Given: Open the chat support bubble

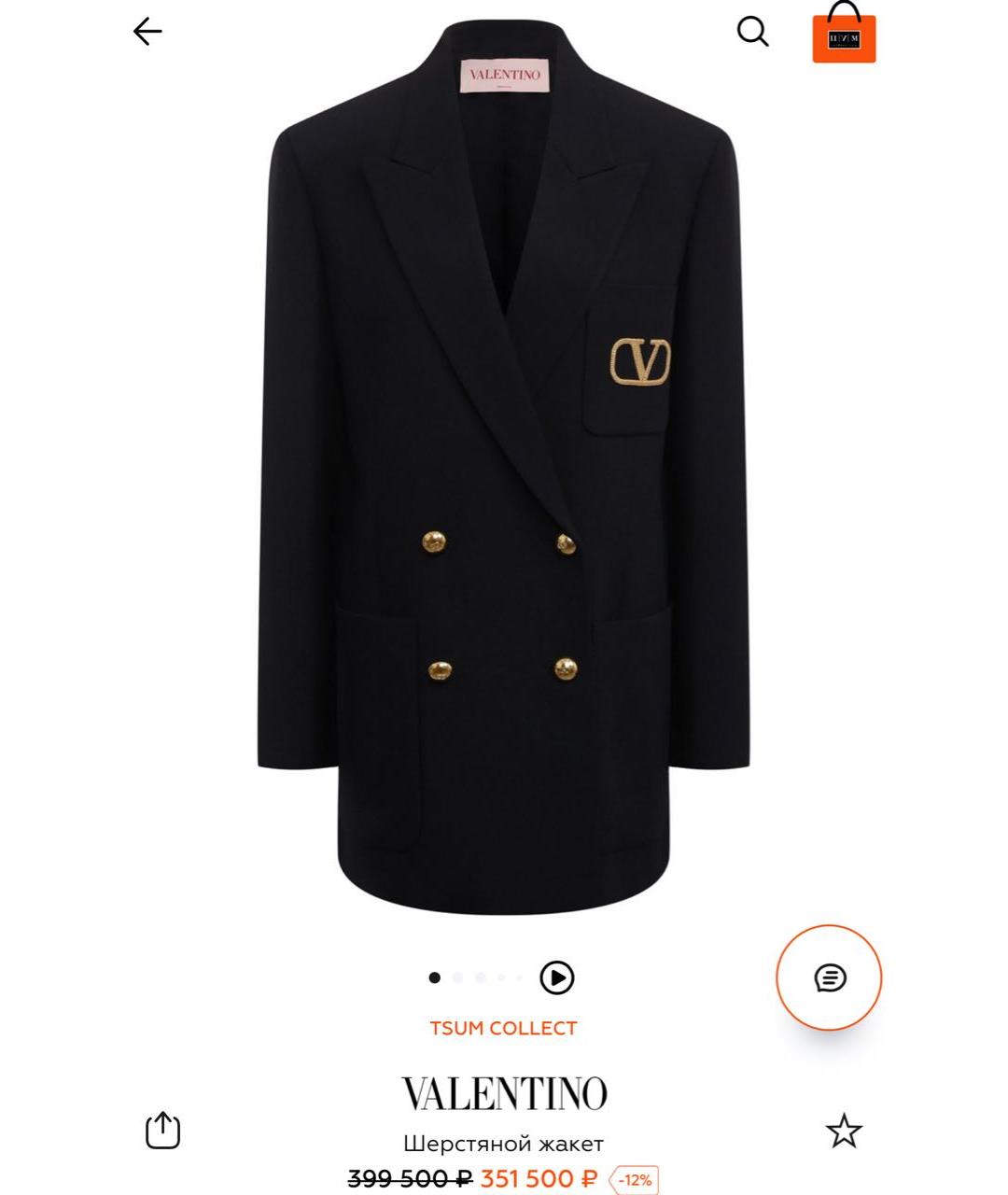Looking at the screenshot, I should (x=829, y=977).
